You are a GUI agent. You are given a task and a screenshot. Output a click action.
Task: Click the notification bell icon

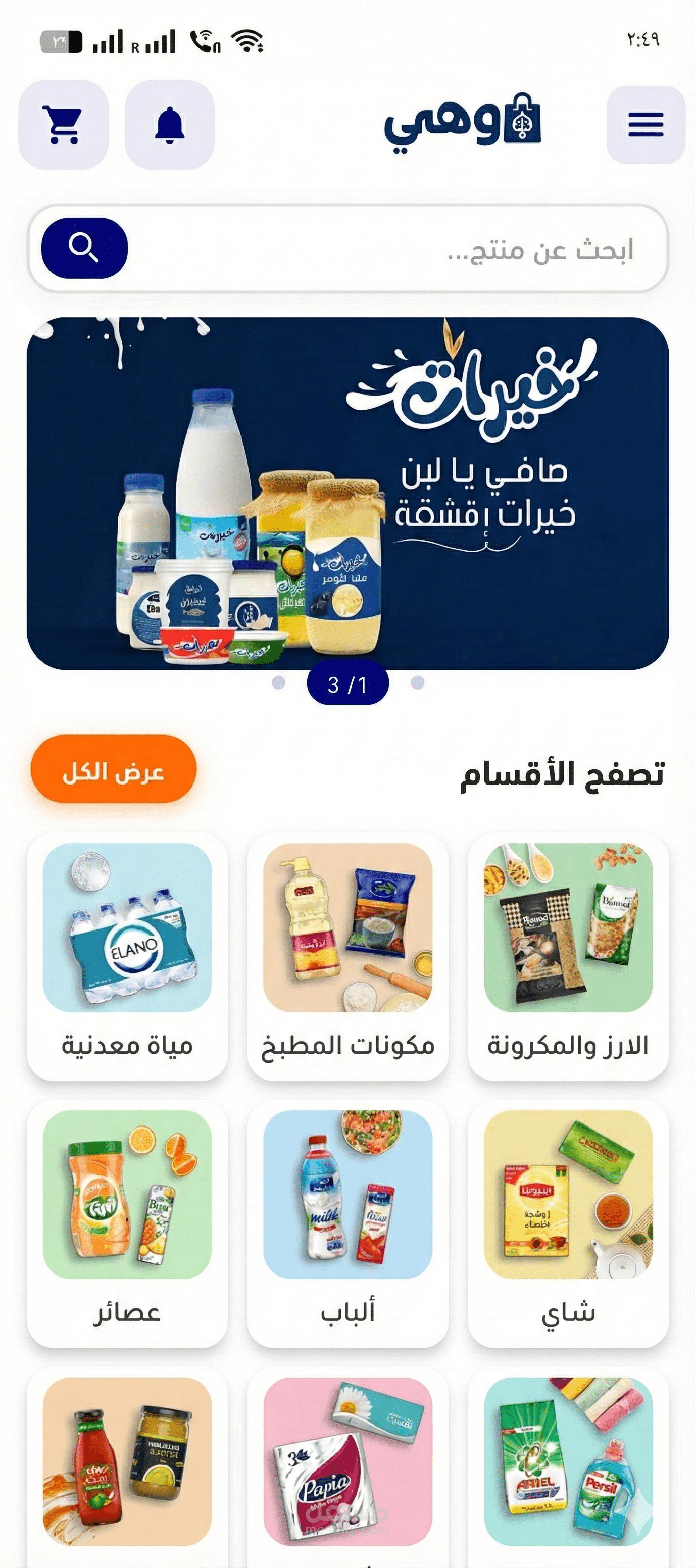pyautogui.click(x=169, y=124)
